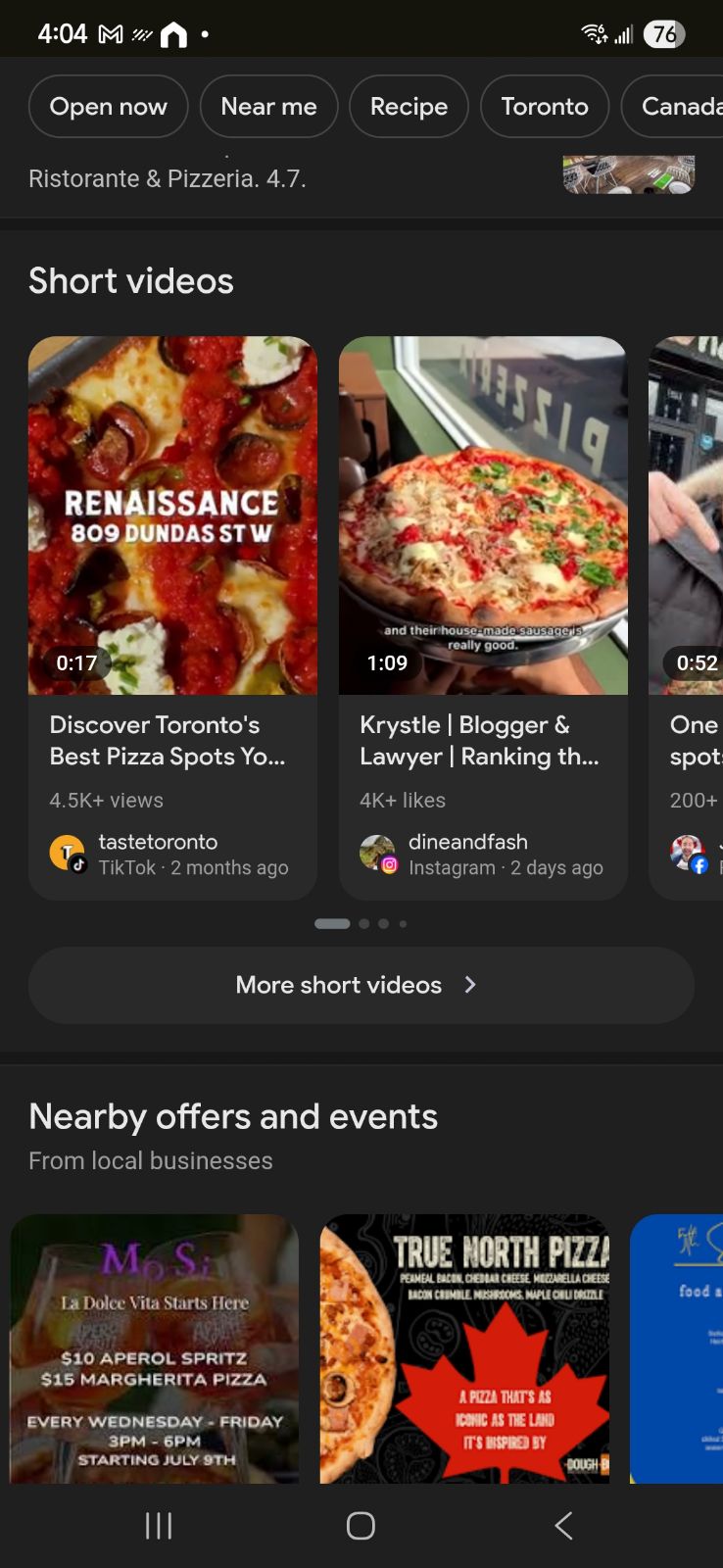The height and width of the screenshot is (1568, 723).
Task: Tap the TikTok icon on tastetoronto's video
Action: pos(78,862)
